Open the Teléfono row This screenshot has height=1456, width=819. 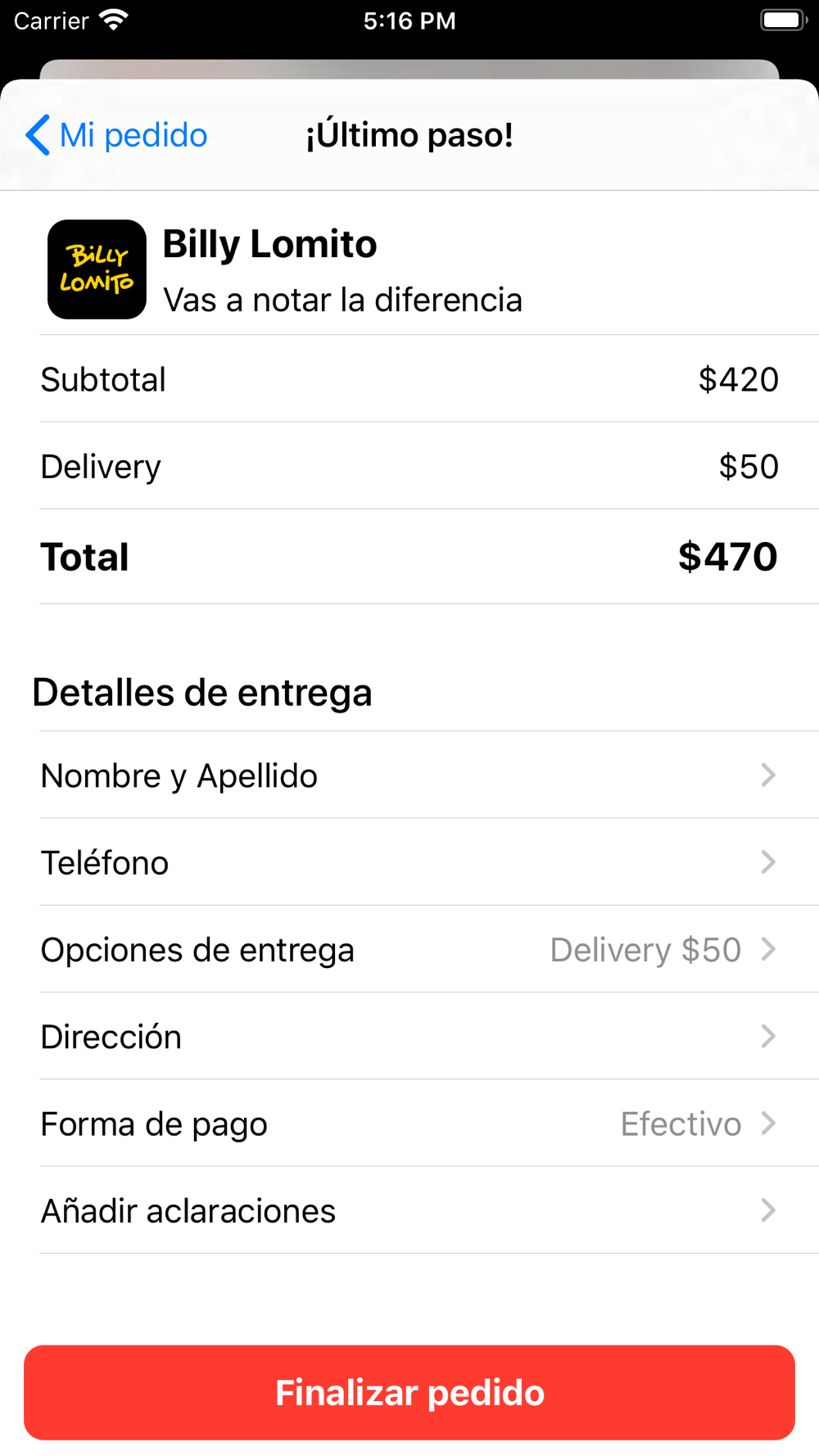click(x=409, y=862)
